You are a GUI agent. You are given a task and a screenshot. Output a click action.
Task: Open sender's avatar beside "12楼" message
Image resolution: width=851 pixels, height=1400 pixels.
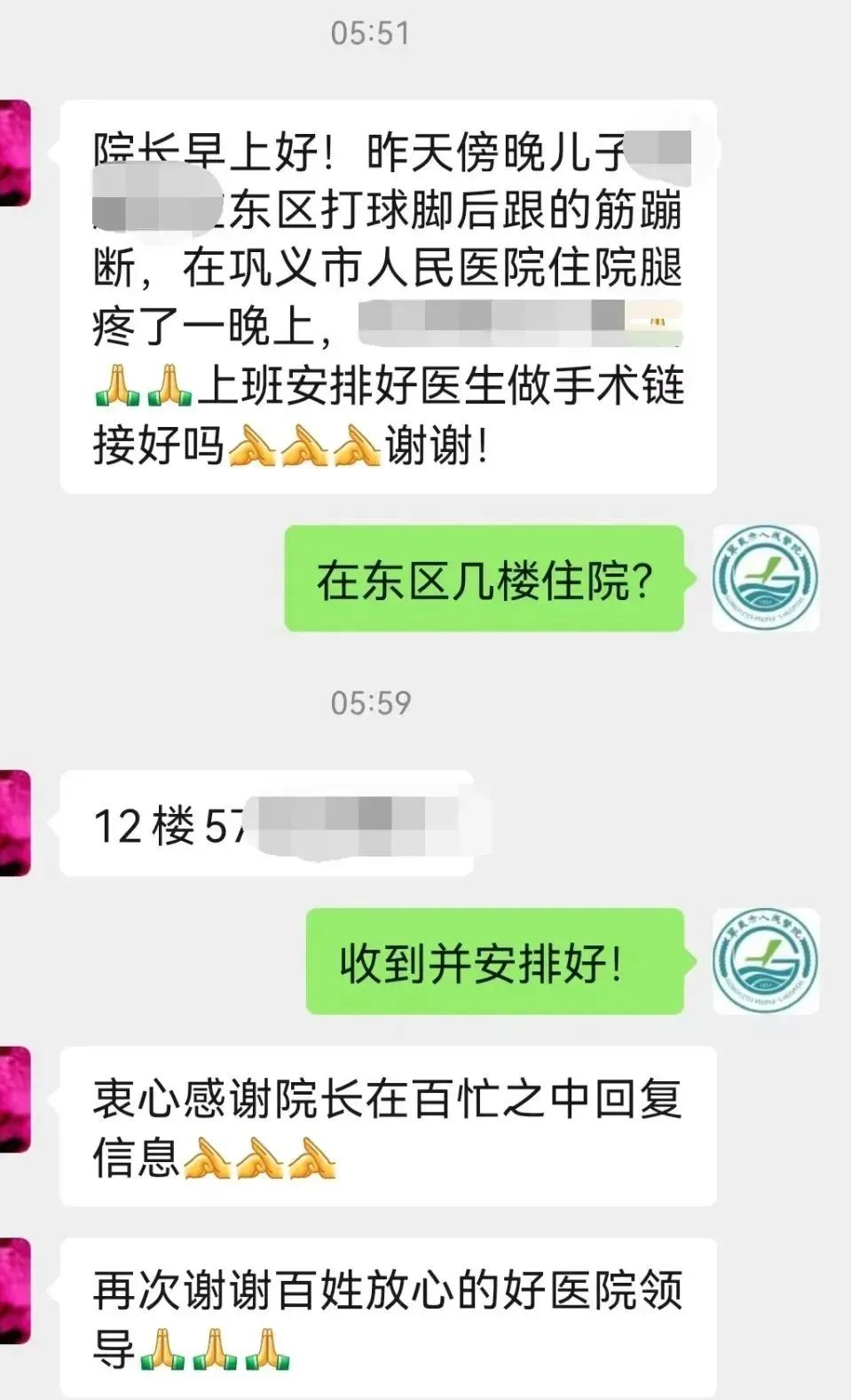click(x=15, y=823)
